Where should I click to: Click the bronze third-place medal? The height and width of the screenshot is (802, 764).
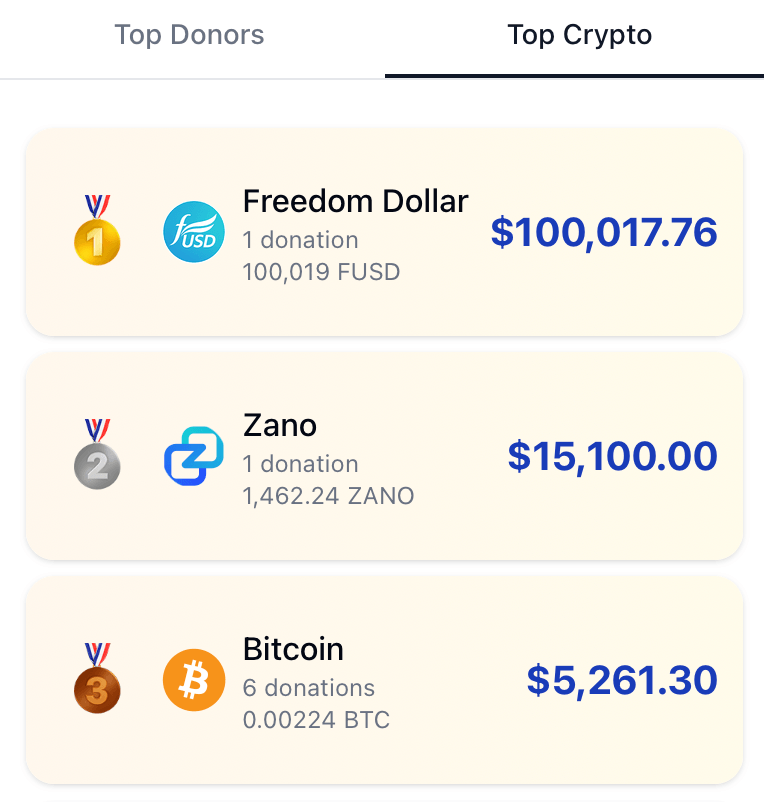(97, 688)
